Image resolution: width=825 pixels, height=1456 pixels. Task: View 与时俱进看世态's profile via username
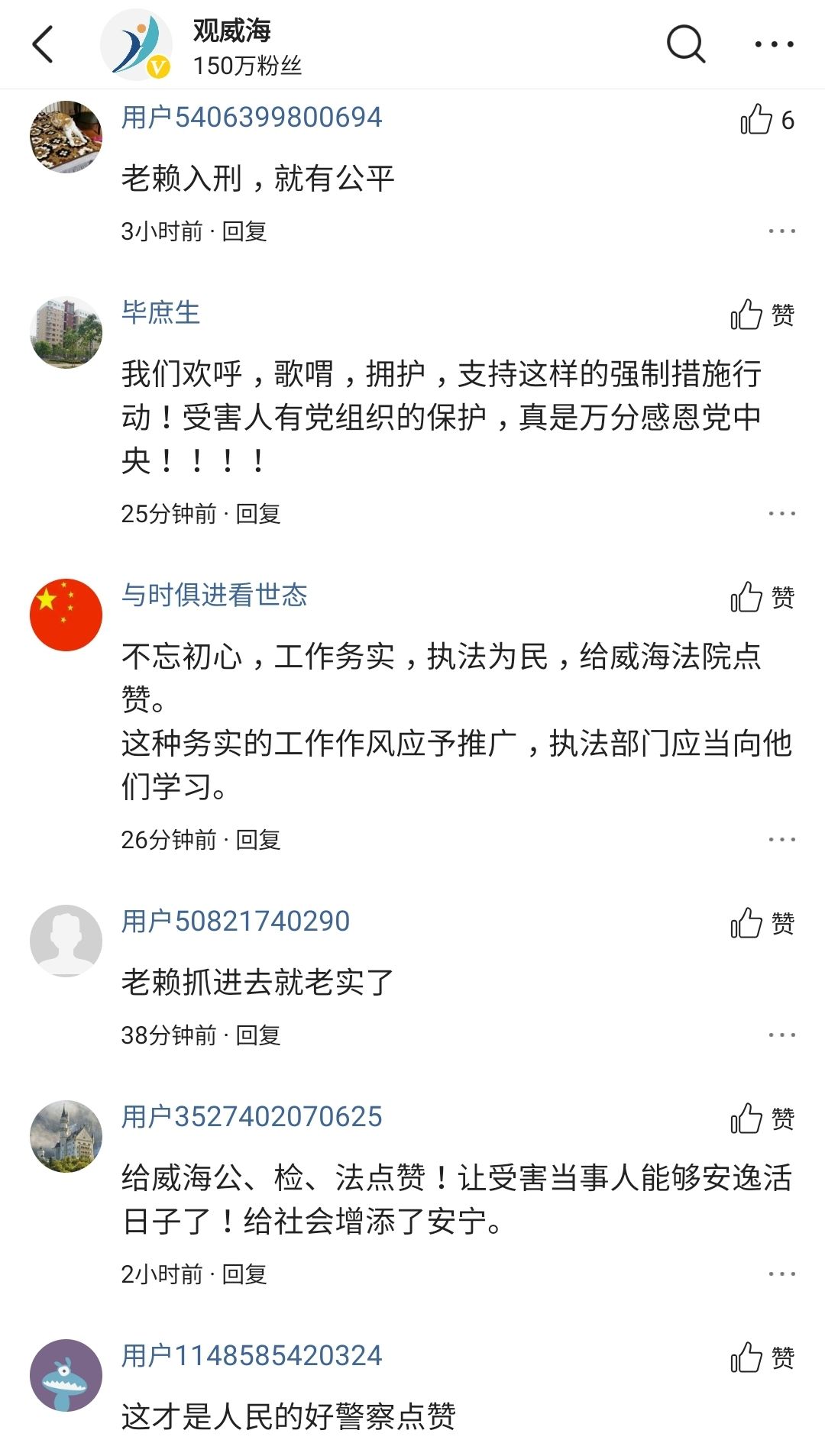click(x=214, y=595)
